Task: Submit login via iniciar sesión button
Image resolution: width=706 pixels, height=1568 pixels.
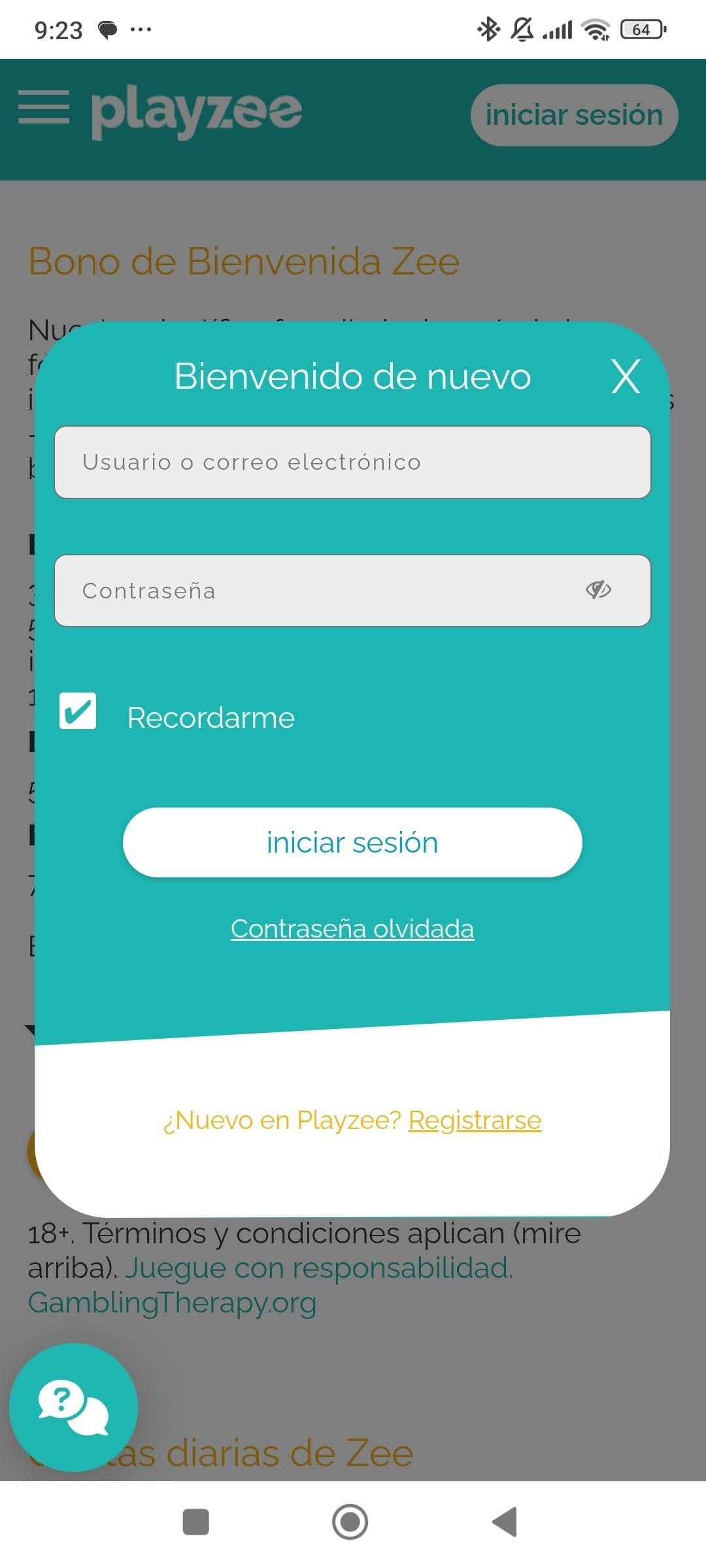Action: (x=351, y=842)
